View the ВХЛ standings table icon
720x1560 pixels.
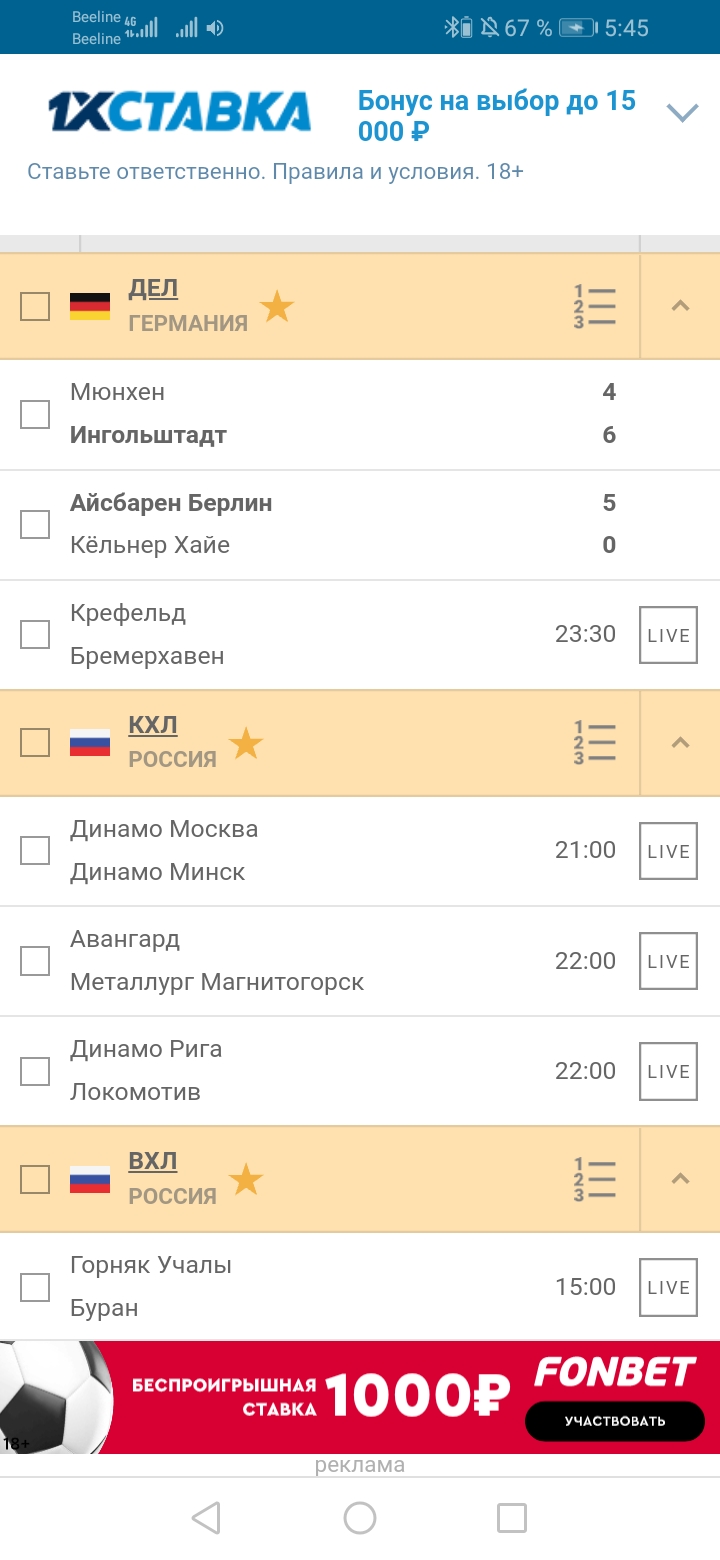click(x=595, y=1180)
